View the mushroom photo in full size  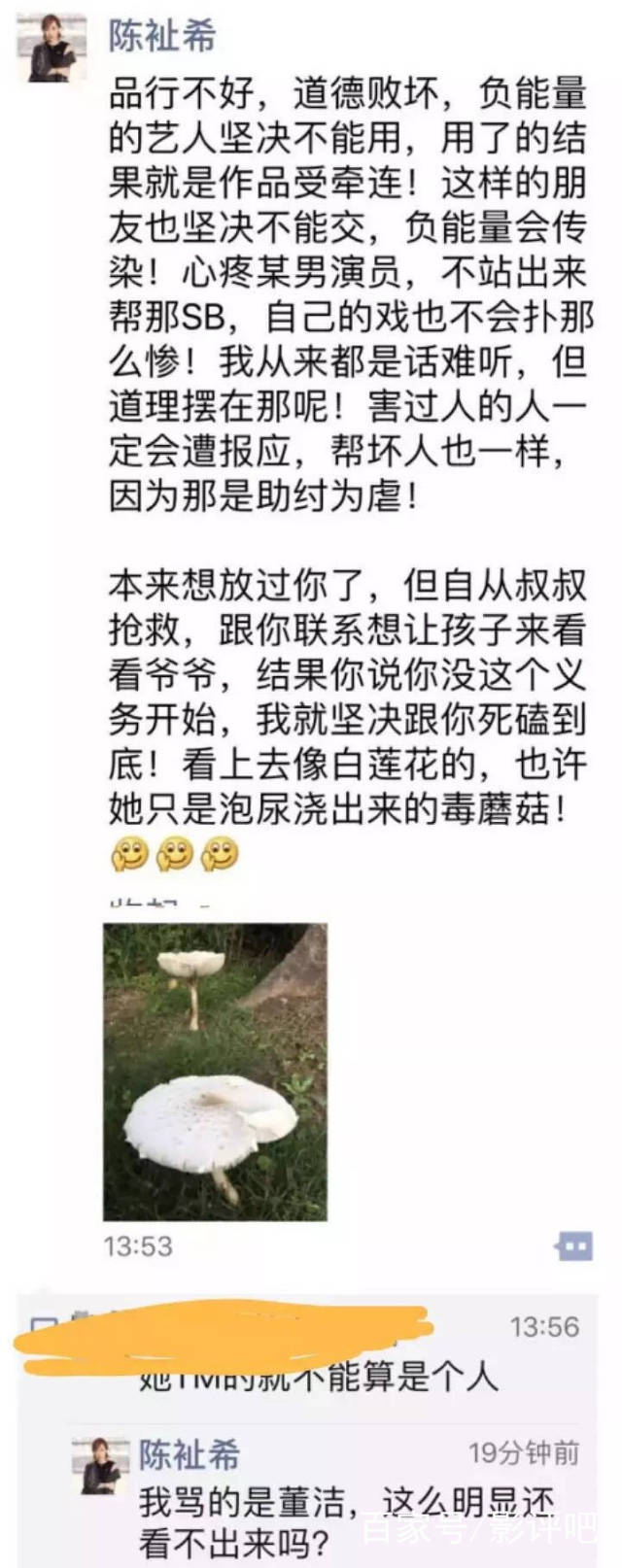click(215, 1071)
